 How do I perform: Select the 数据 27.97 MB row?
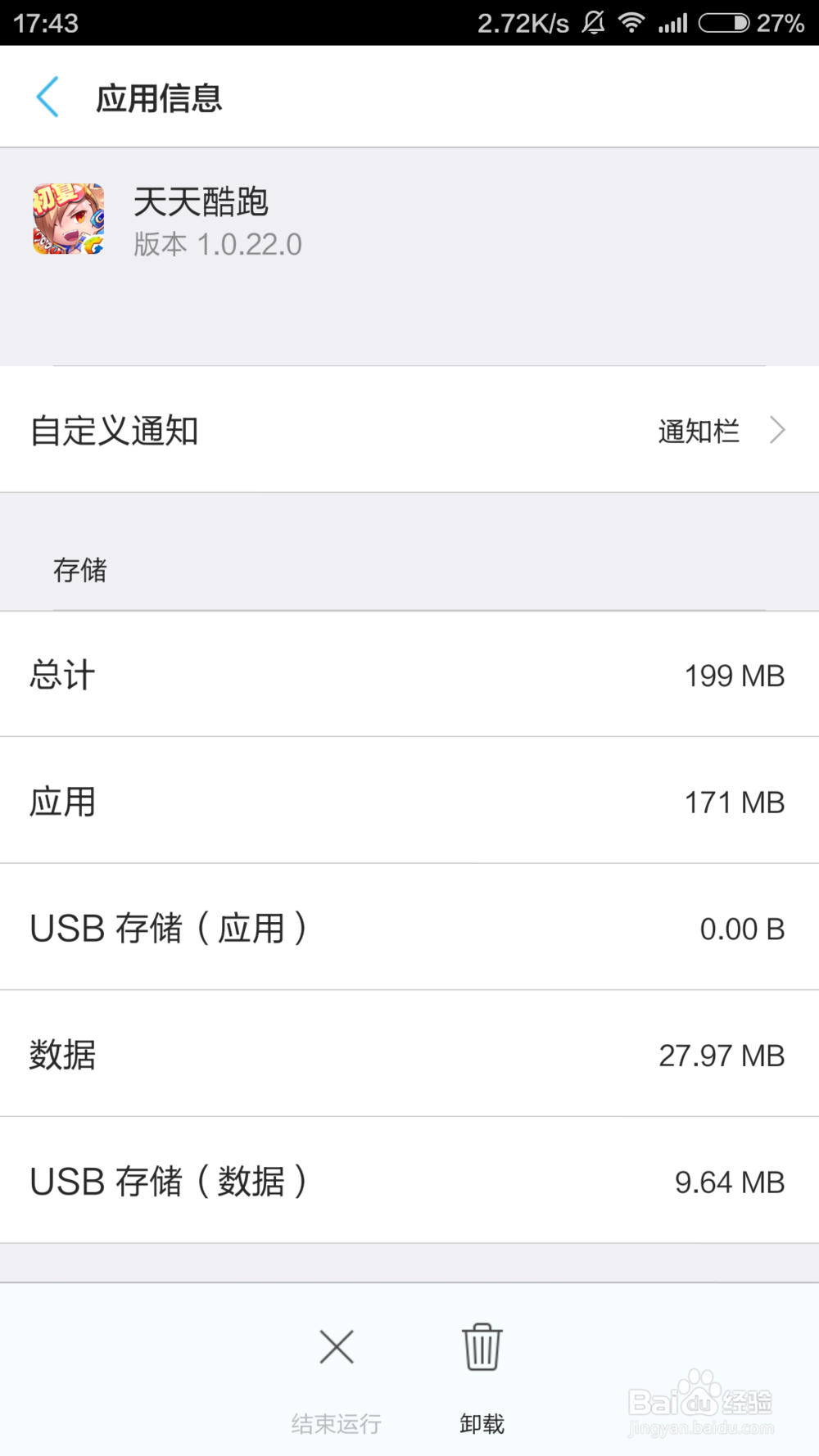[x=409, y=1055]
